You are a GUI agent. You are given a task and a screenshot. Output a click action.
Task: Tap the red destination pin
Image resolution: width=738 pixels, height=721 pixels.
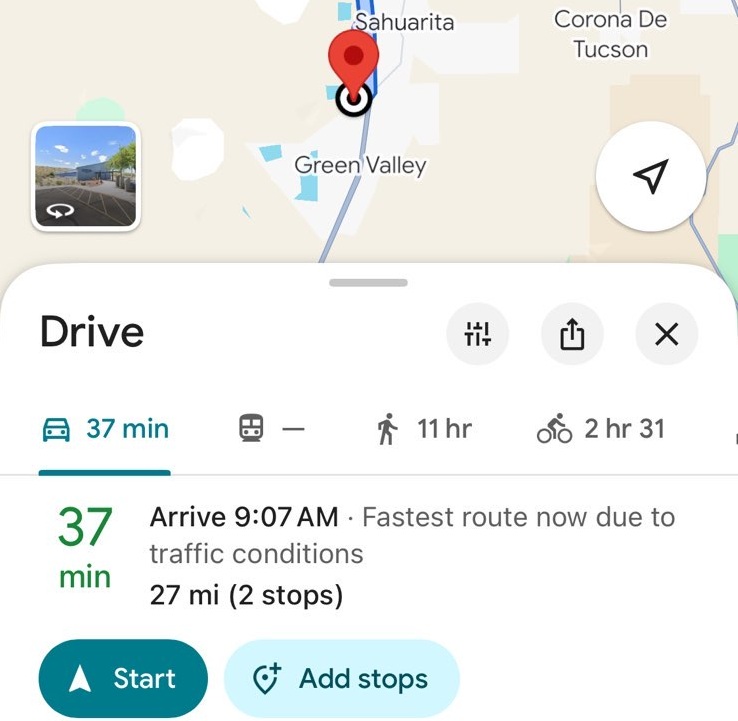pos(352,56)
